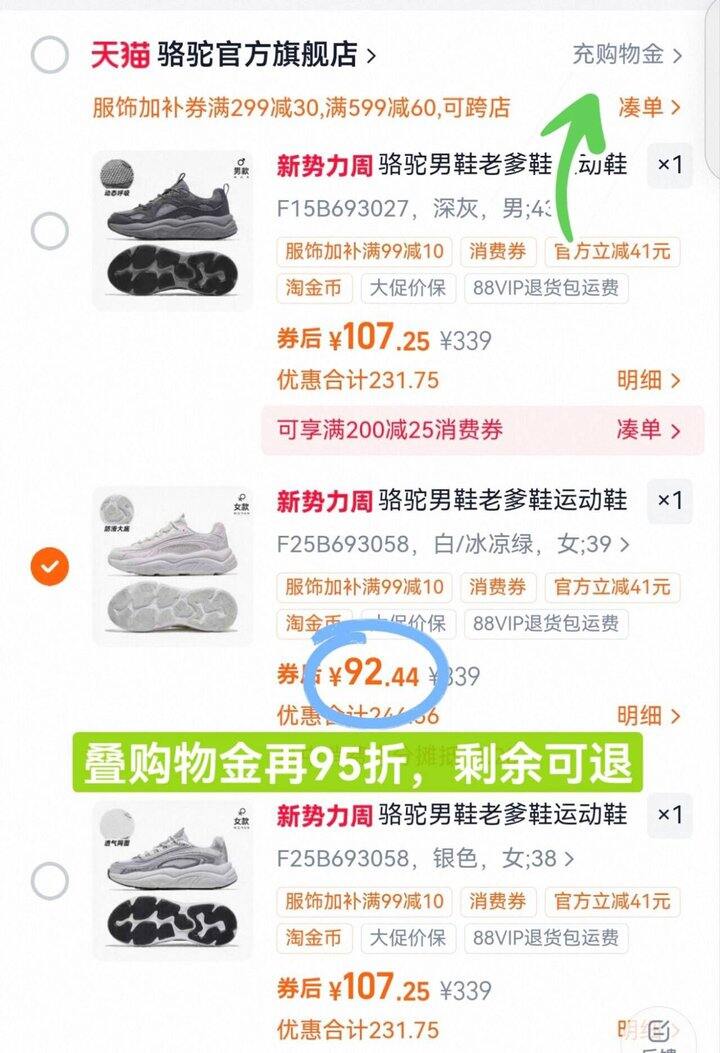Screen dimensions: 720x1053
Task: Select all items from 骆驼官方旗舰店 store
Action: (x=49, y=55)
